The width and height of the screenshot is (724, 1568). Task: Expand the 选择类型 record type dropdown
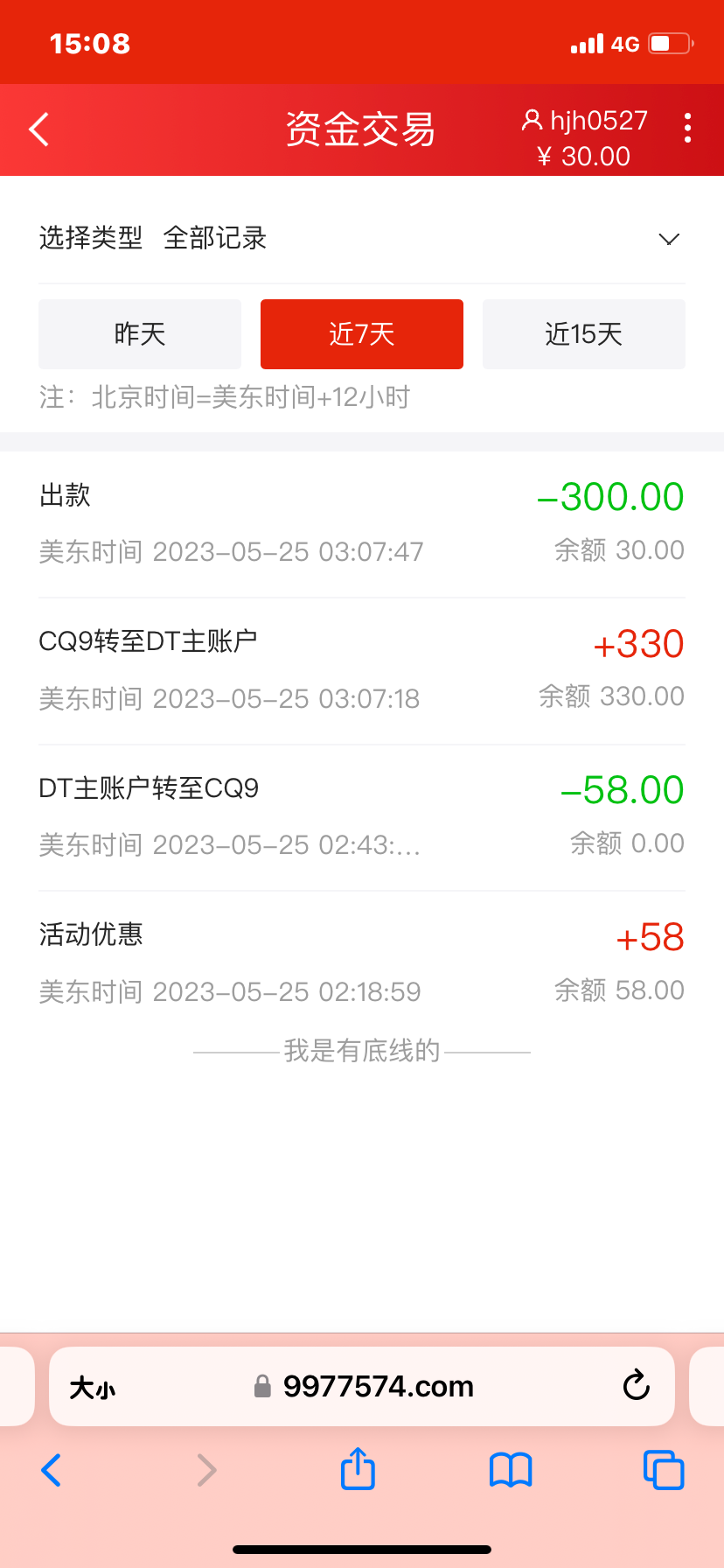(668, 239)
